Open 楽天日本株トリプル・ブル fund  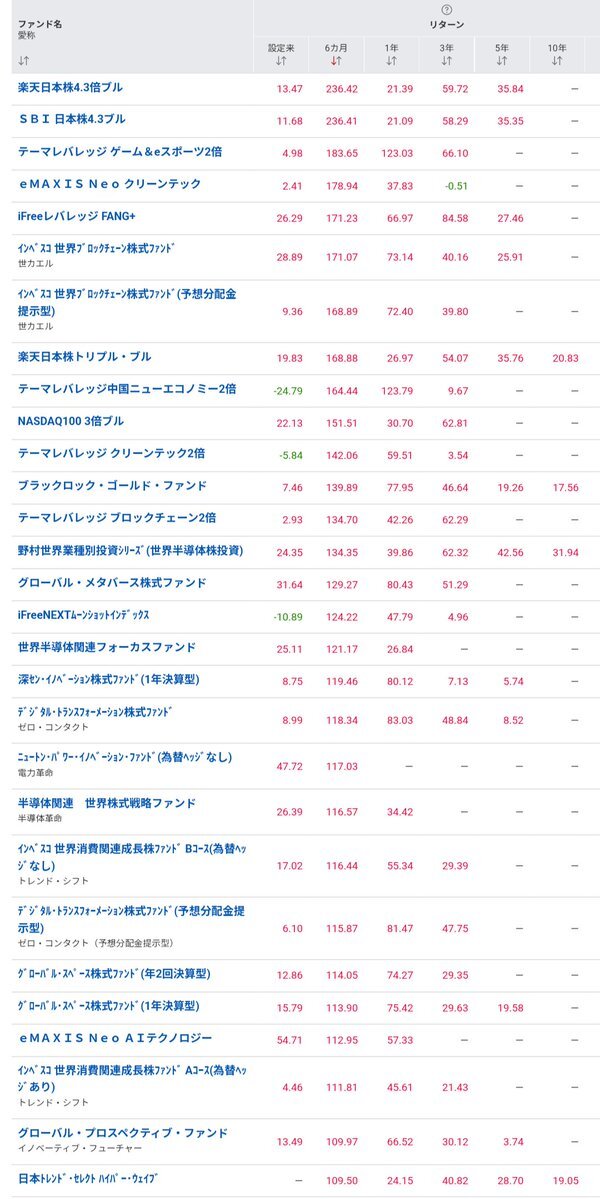tap(85, 357)
